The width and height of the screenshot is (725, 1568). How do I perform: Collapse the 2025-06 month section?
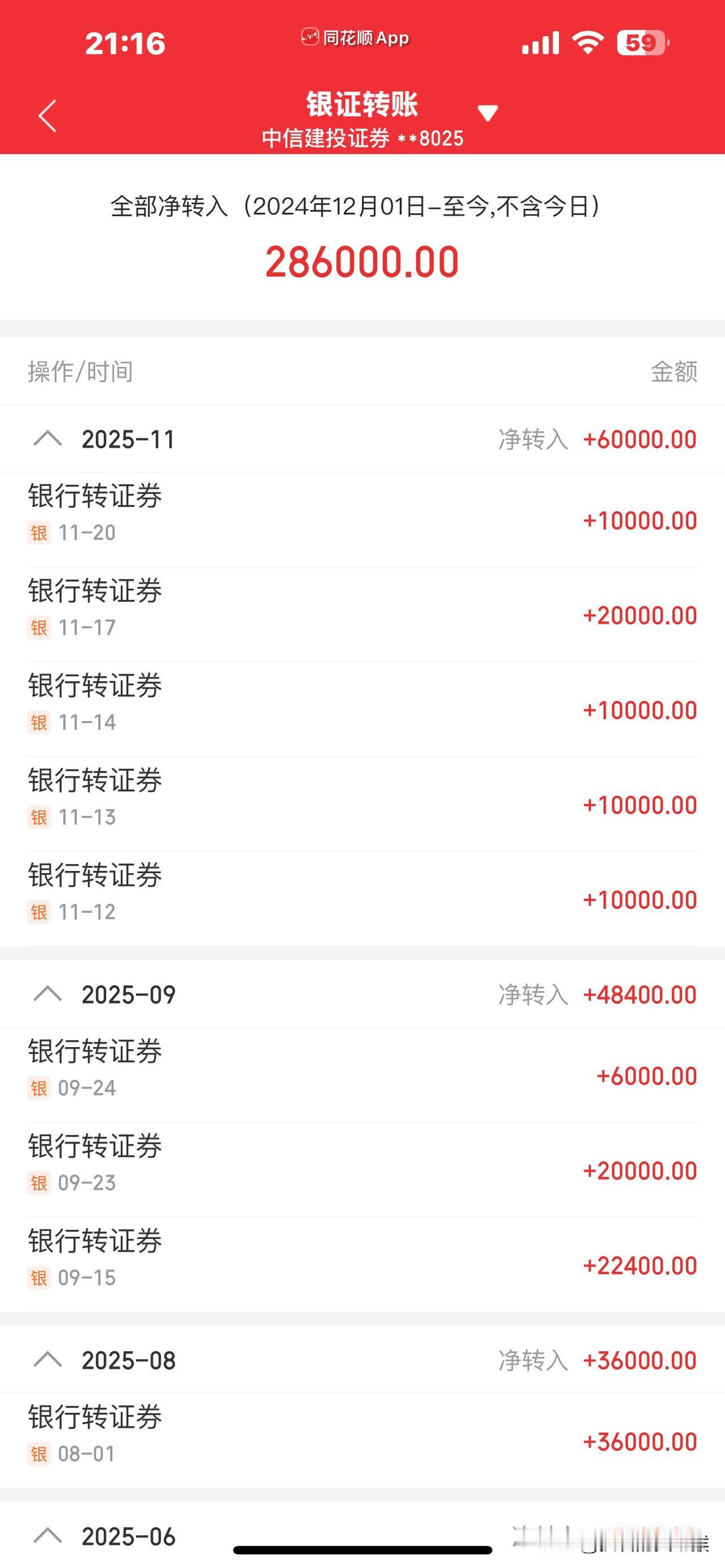(48, 1536)
